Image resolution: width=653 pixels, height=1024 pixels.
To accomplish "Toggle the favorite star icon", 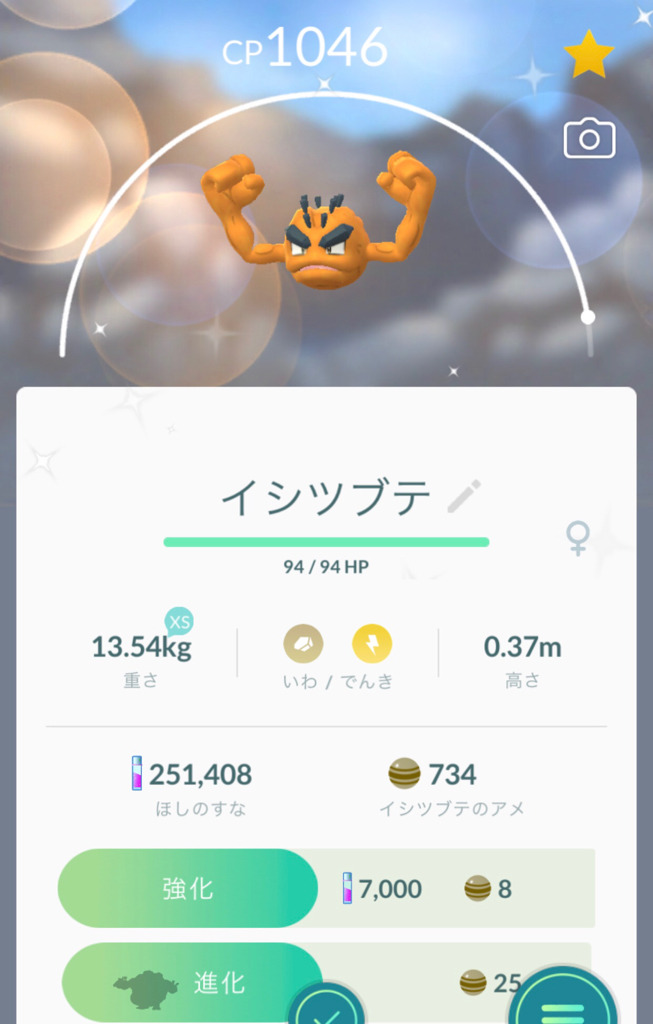I will [x=589, y=54].
